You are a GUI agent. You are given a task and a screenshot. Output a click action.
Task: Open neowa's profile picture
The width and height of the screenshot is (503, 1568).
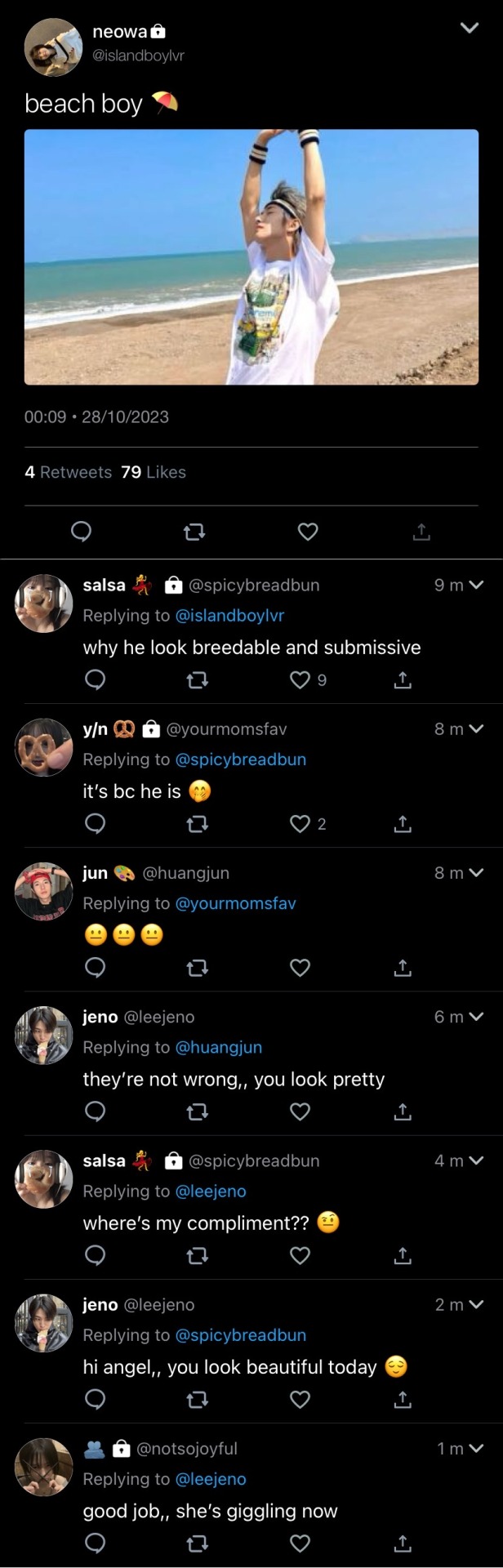(x=53, y=48)
